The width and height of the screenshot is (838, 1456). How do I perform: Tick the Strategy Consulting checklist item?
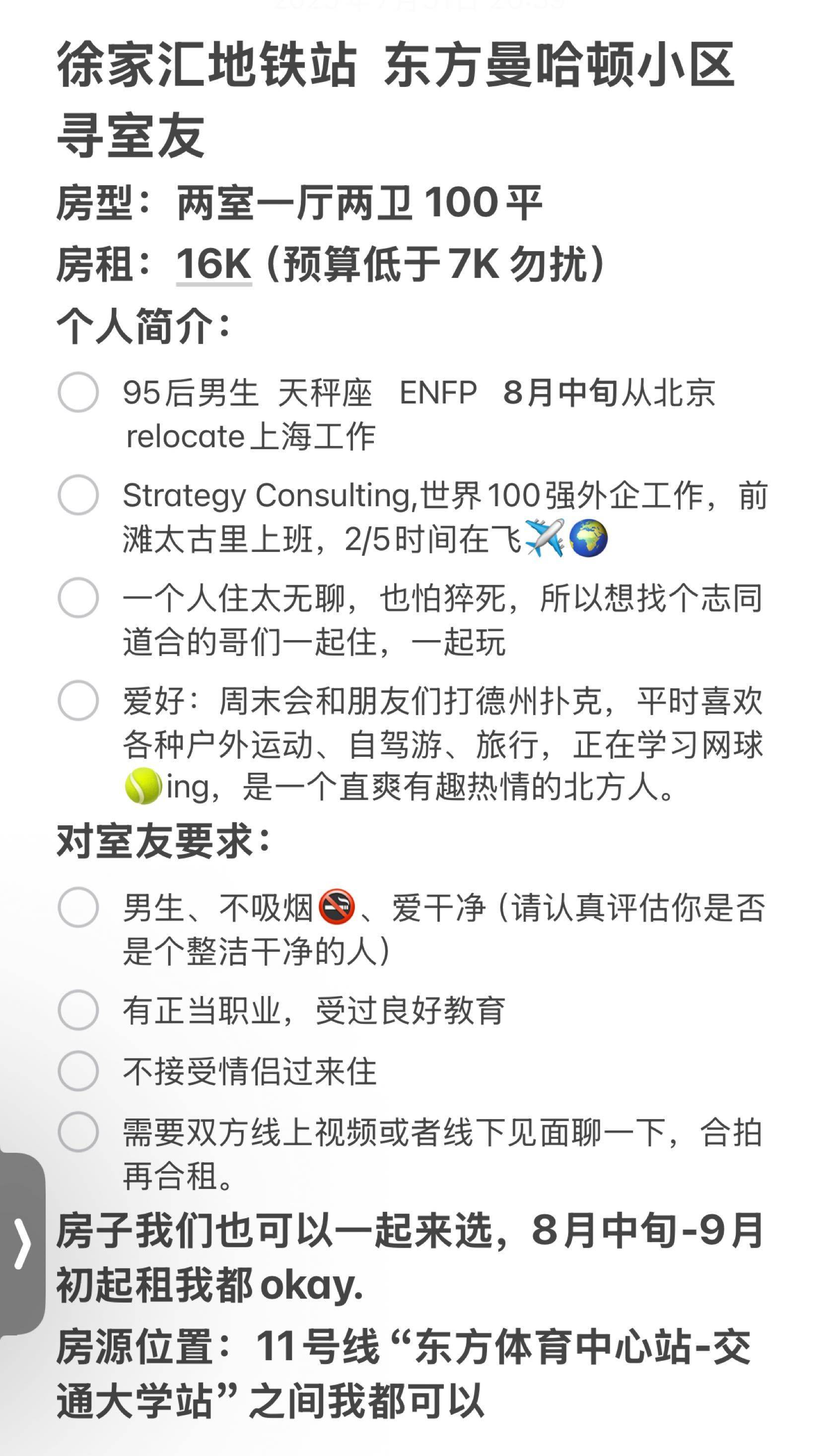tap(78, 495)
